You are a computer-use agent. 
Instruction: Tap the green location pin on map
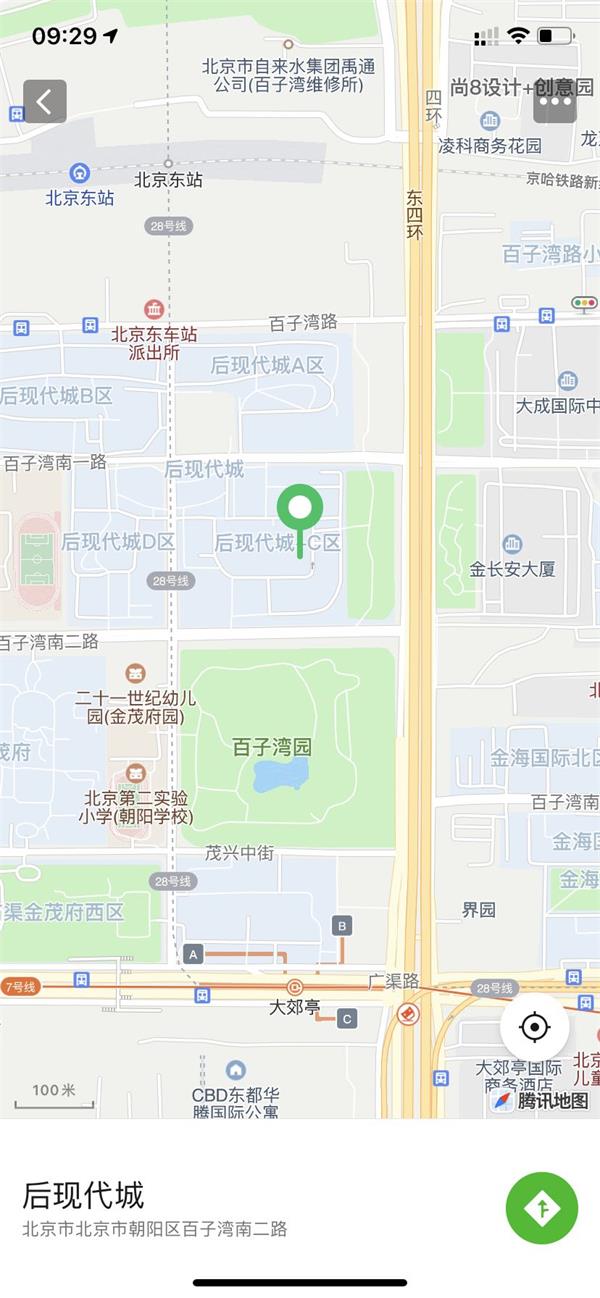(x=299, y=510)
